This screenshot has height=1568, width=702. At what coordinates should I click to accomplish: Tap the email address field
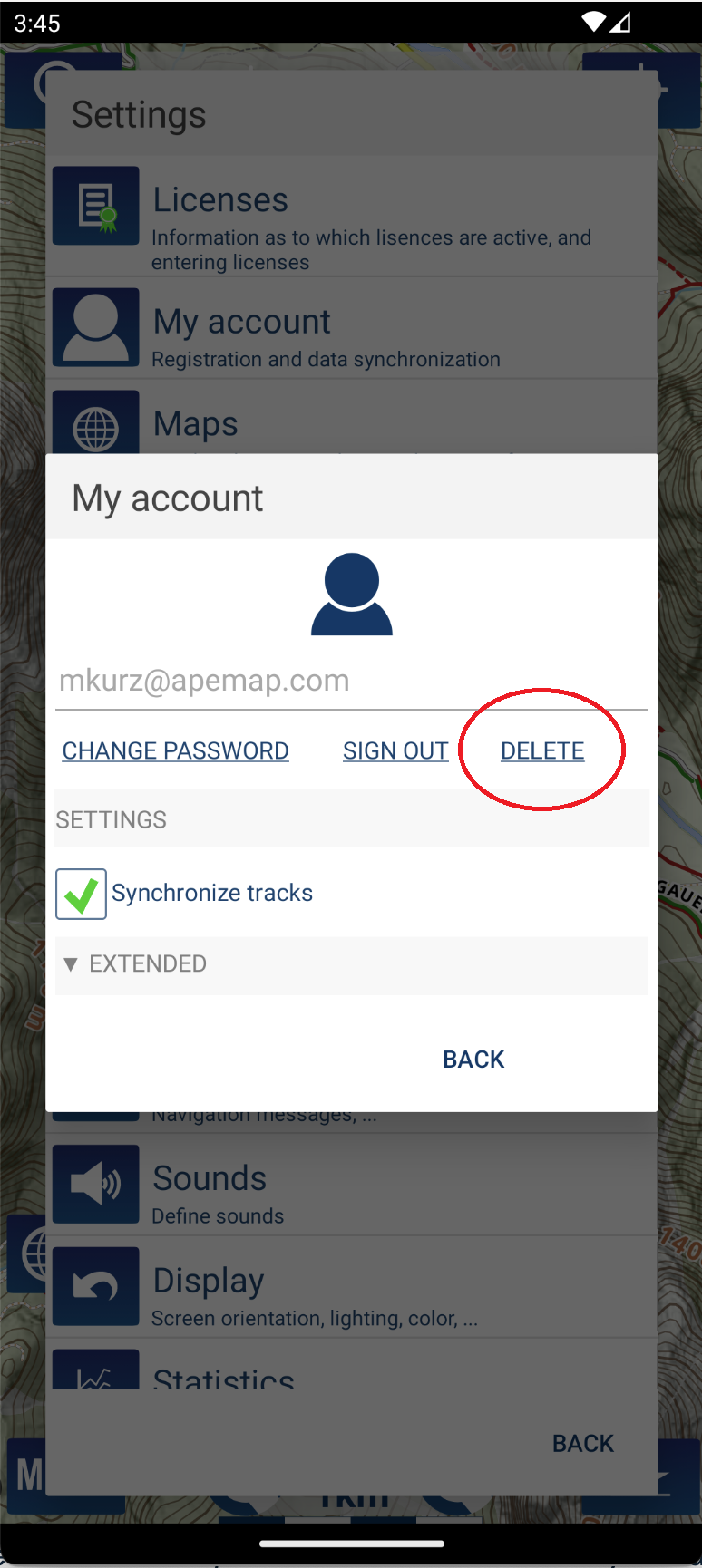tap(350, 681)
